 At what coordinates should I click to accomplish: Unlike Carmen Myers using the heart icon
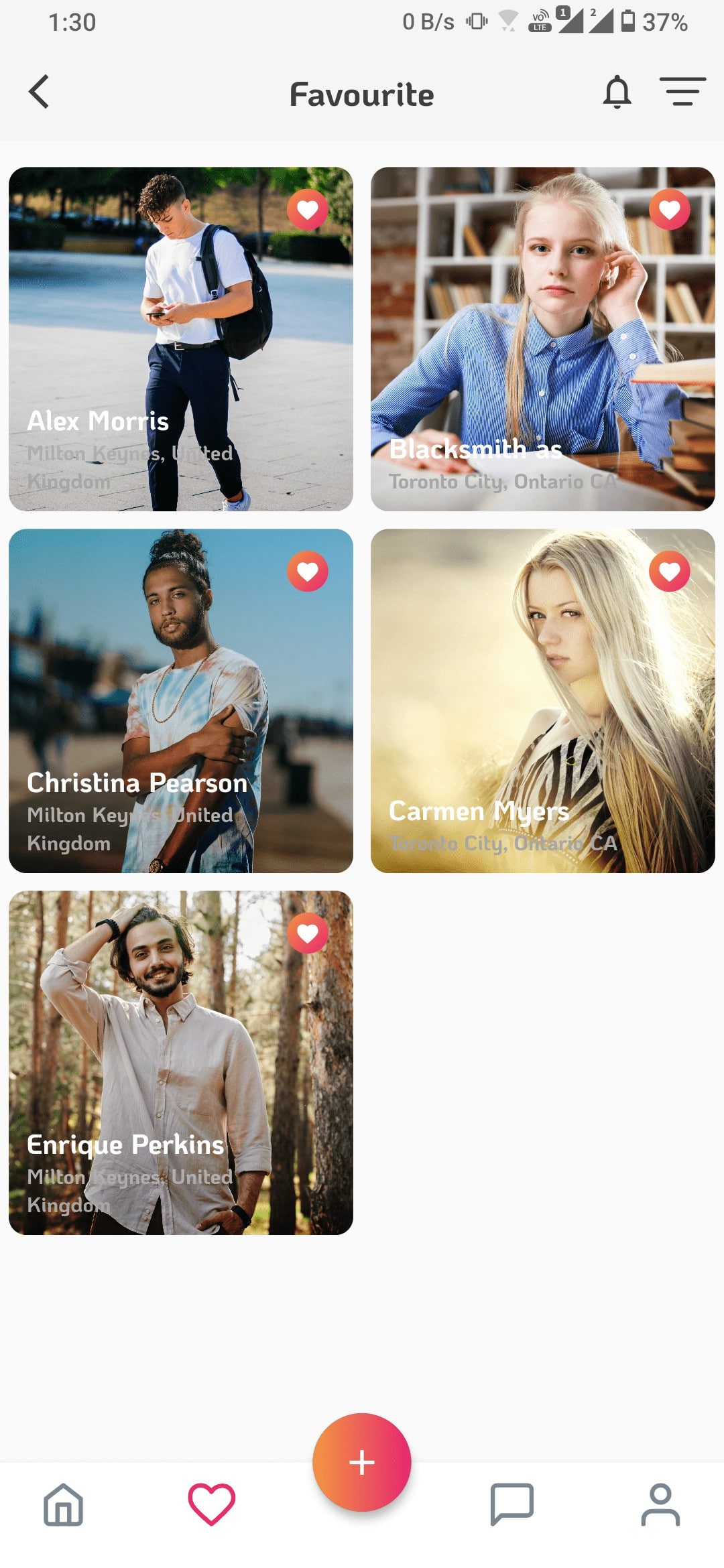point(670,572)
